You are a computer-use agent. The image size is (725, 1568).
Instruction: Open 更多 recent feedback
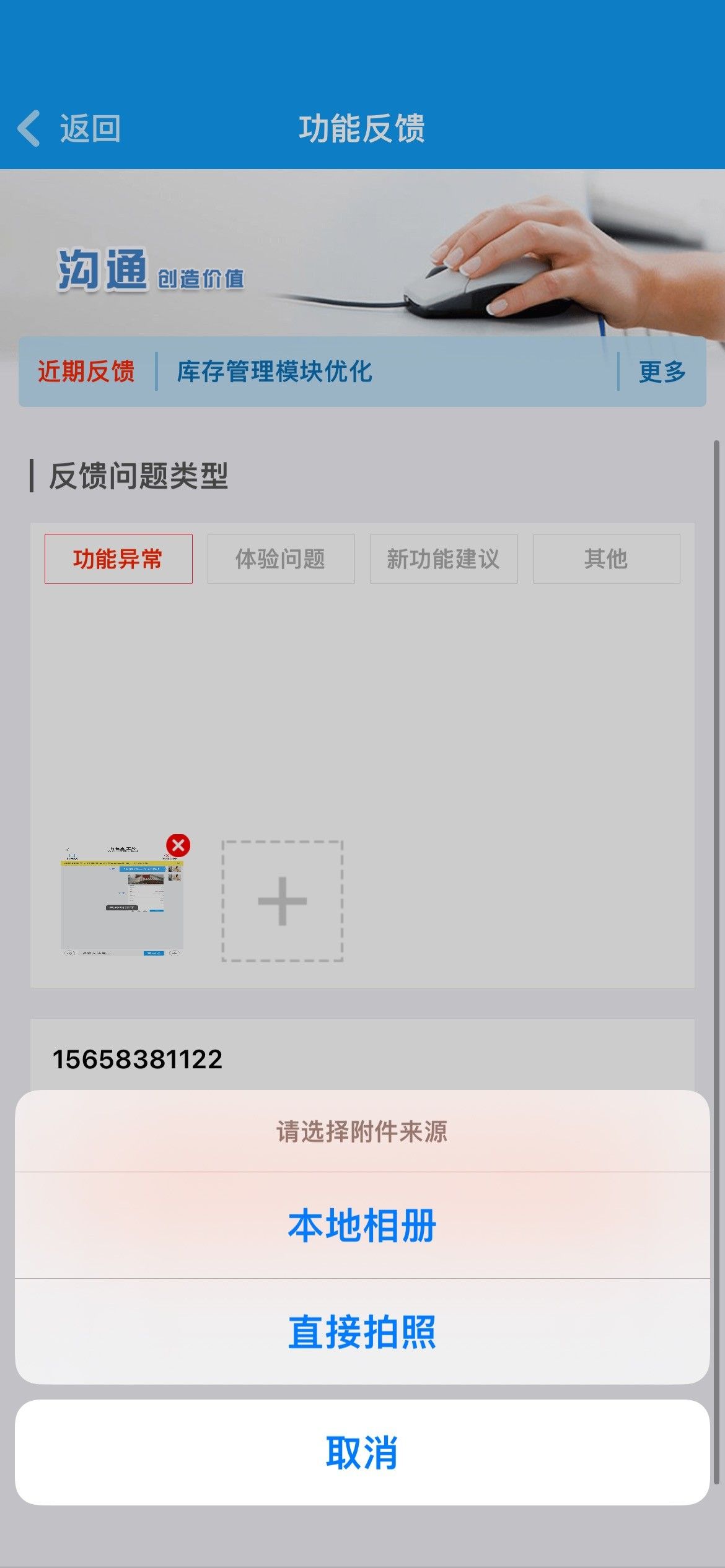pyautogui.click(x=662, y=372)
